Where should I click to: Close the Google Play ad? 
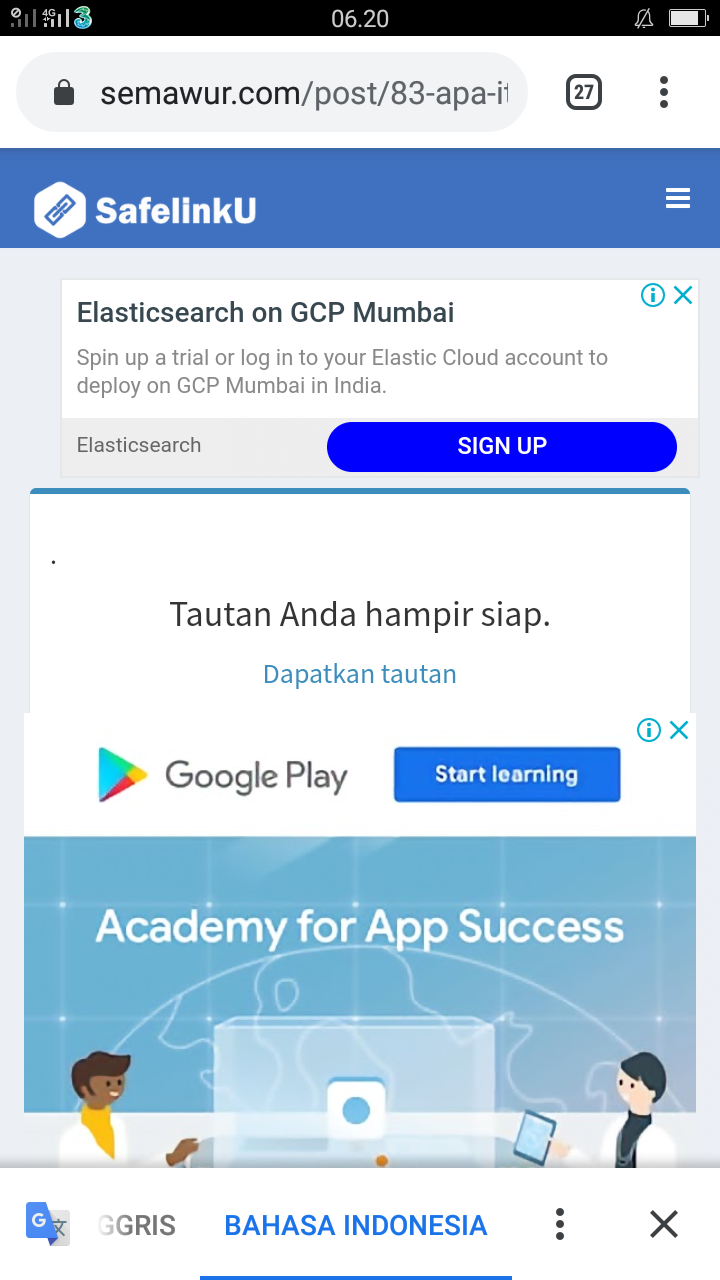(679, 730)
